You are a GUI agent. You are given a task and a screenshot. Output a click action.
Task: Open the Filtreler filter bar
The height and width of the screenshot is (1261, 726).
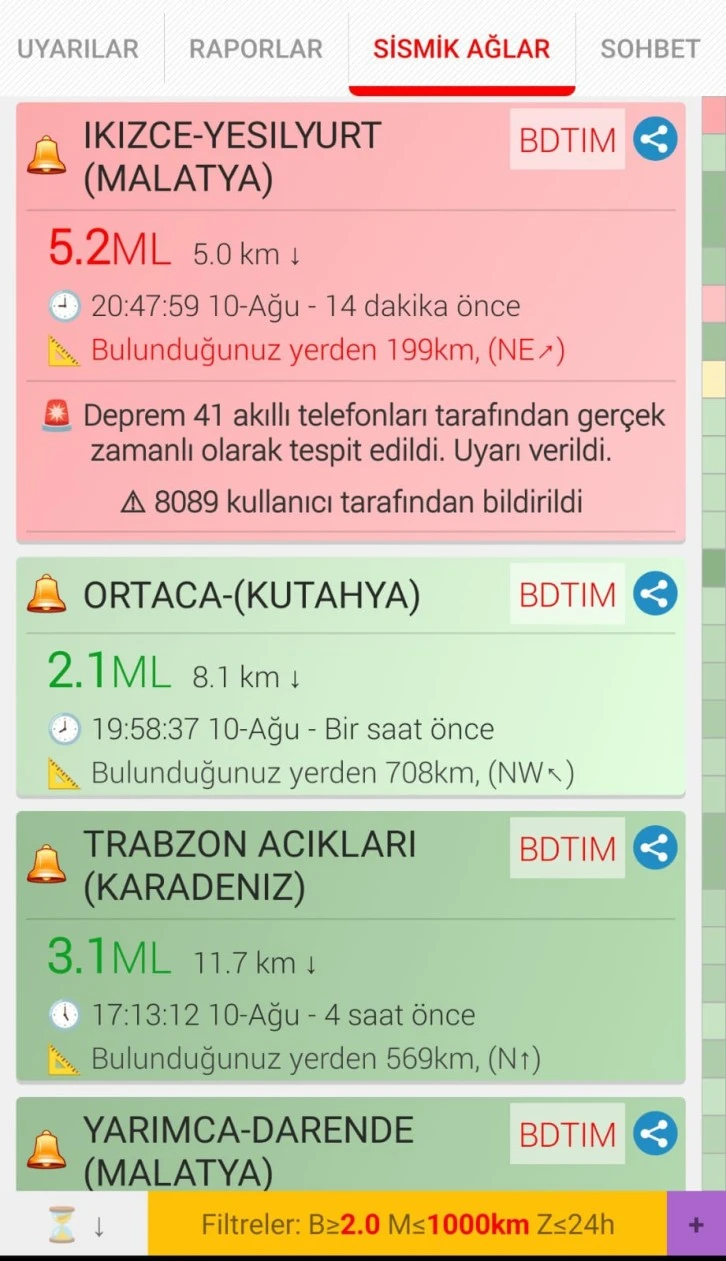[x=407, y=1224]
